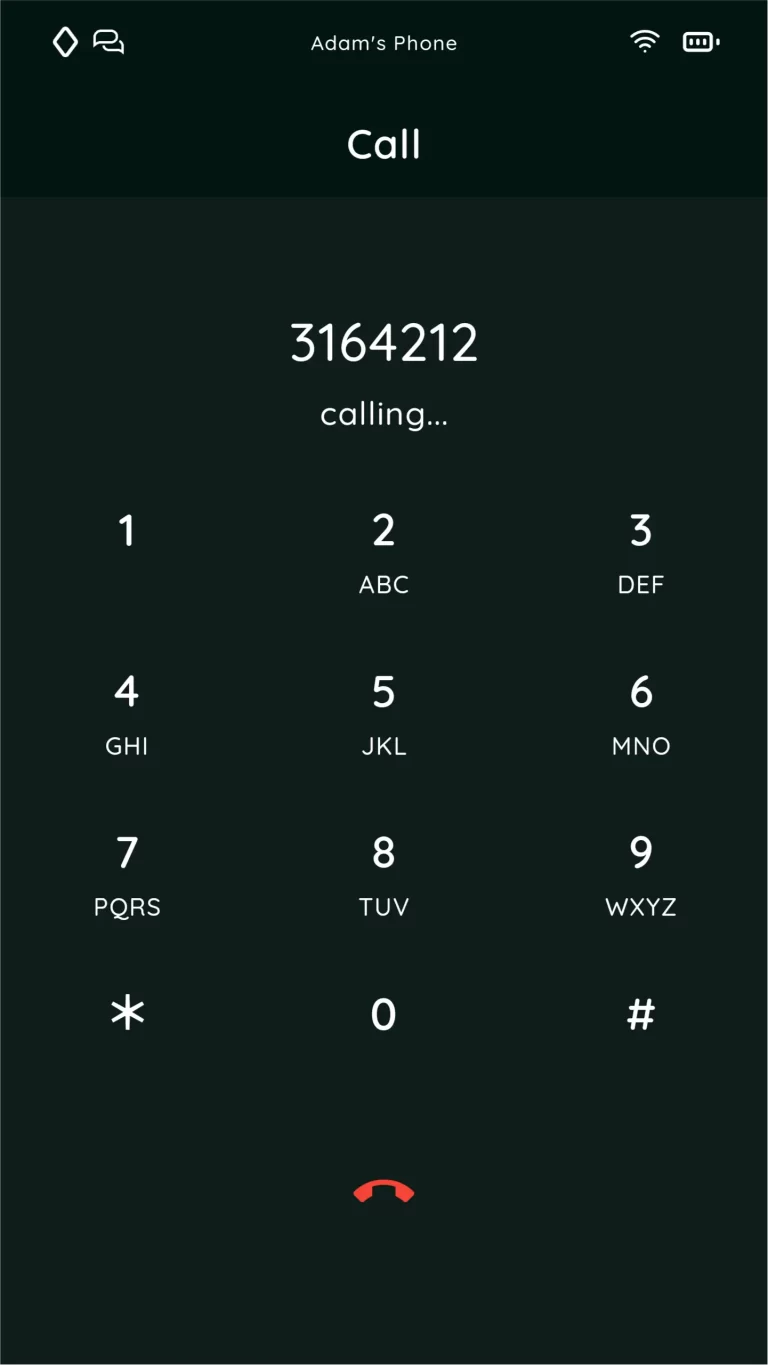Tap the star (*) key
Viewport: 768px width, 1365px height.
(127, 1014)
